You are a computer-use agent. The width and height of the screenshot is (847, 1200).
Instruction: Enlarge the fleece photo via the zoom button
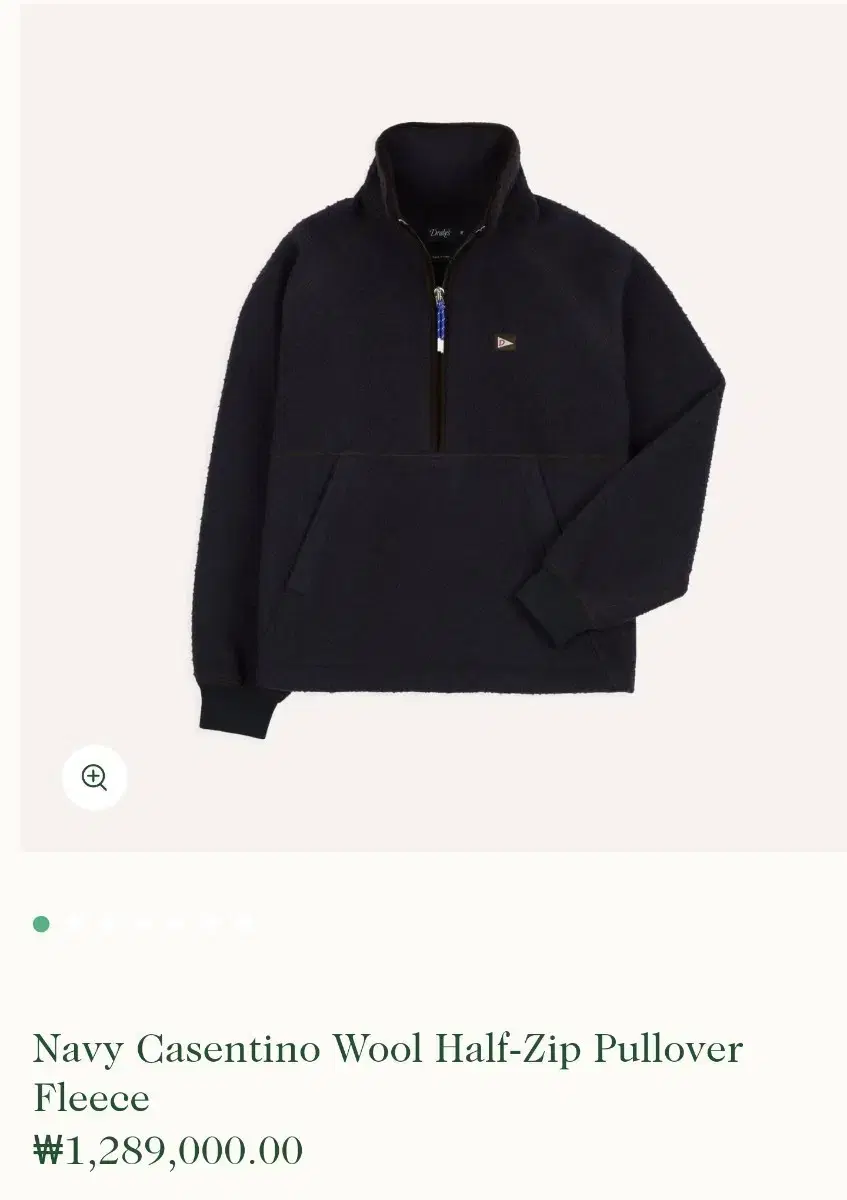click(x=94, y=776)
